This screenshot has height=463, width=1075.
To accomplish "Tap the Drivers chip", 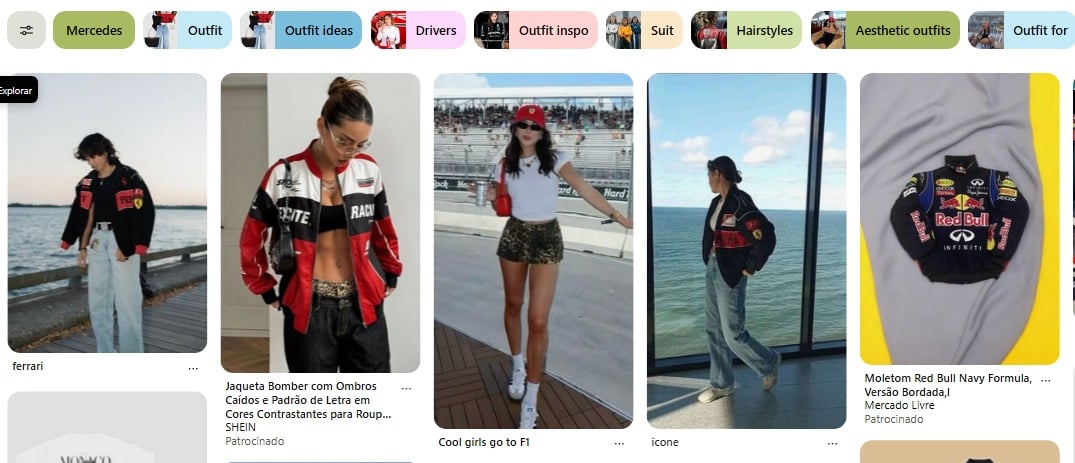I will (x=418, y=31).
